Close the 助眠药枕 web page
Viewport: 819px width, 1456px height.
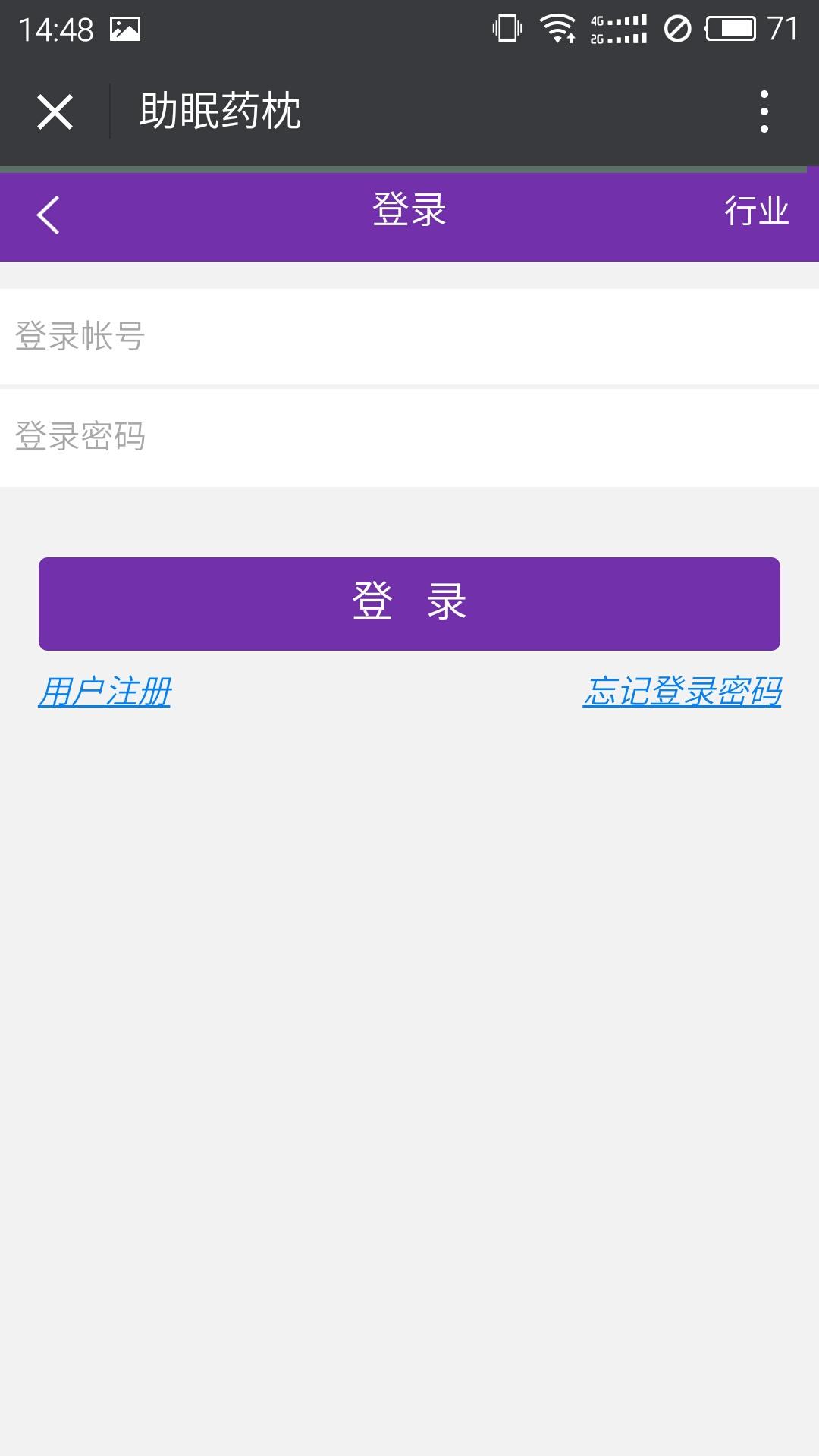pos(55,112)
